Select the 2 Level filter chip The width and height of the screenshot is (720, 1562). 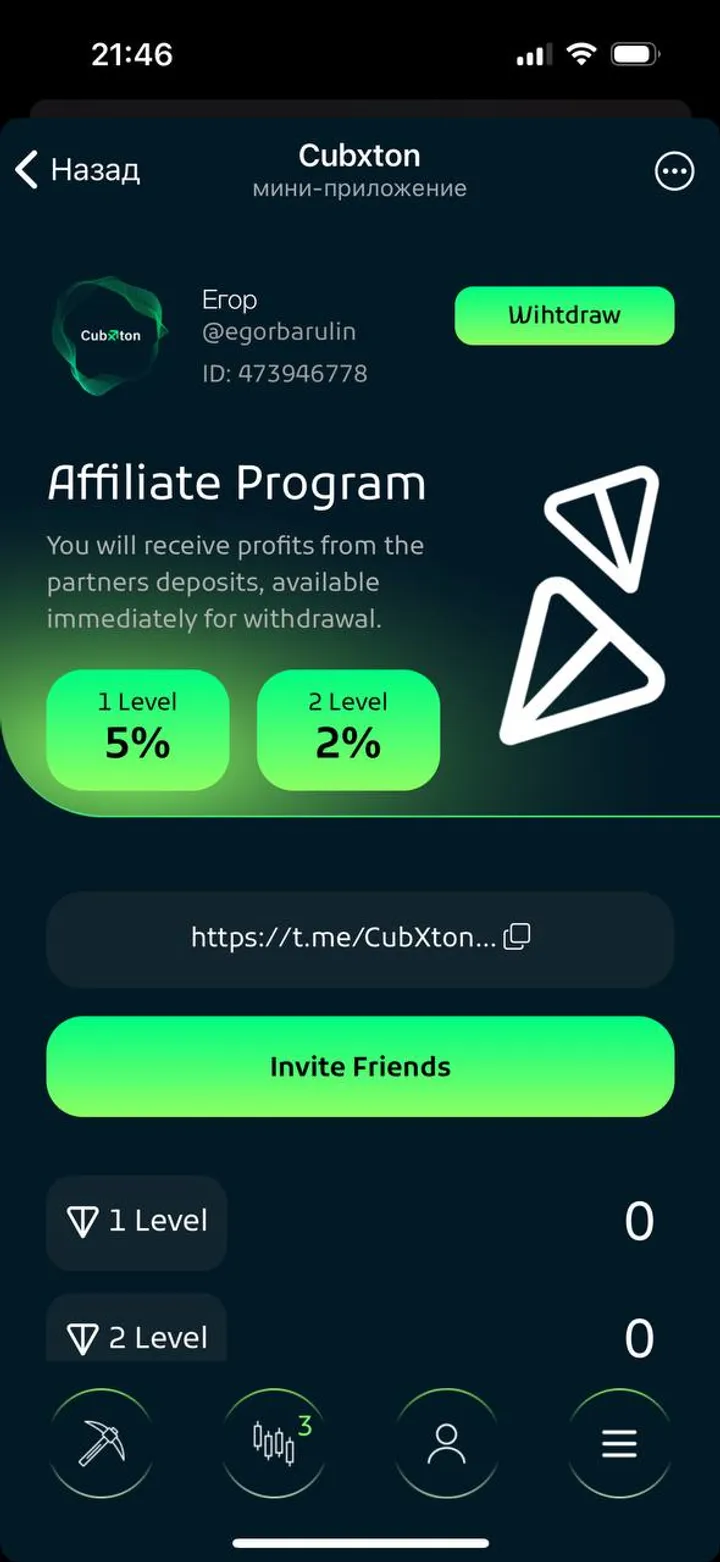136,1337
